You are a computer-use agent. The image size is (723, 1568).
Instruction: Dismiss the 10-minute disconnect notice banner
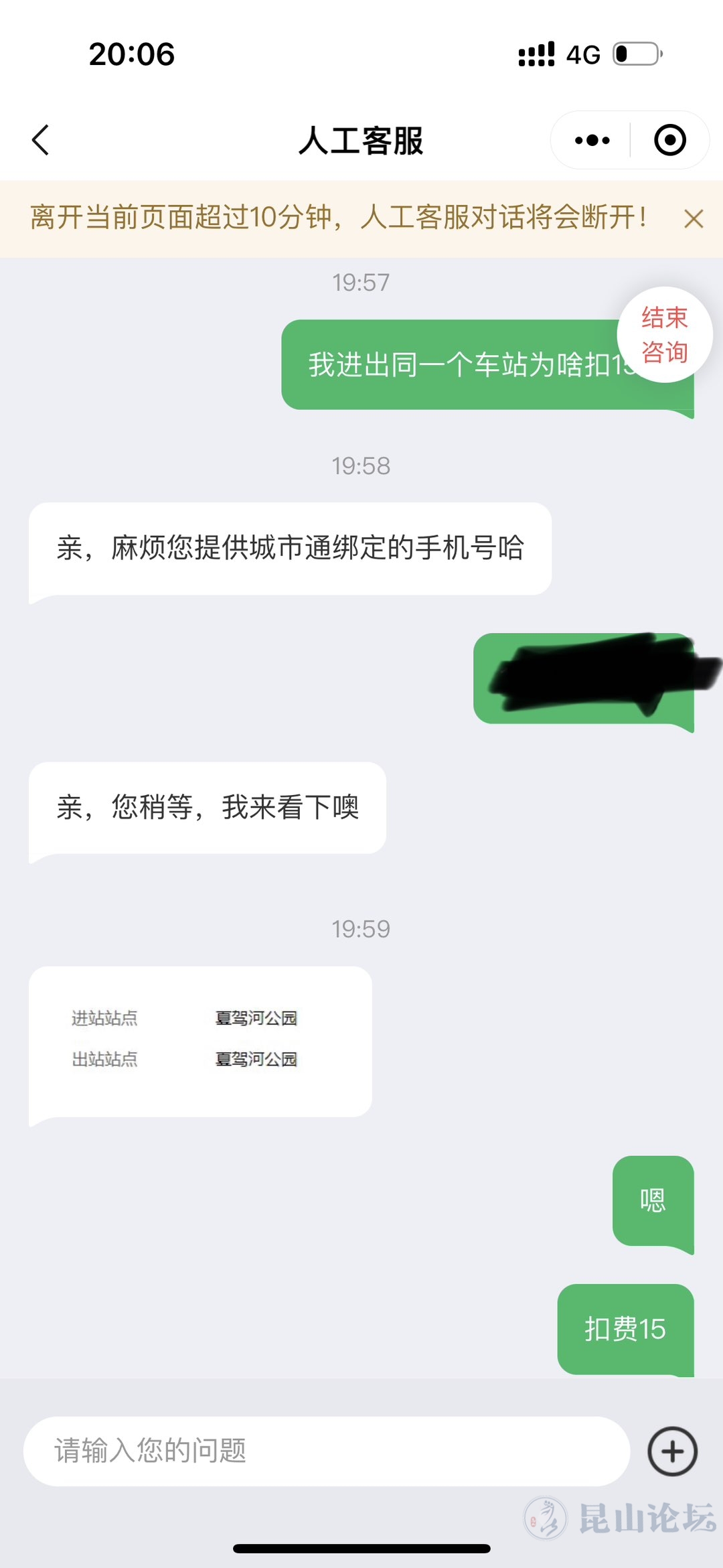[694, 218]
